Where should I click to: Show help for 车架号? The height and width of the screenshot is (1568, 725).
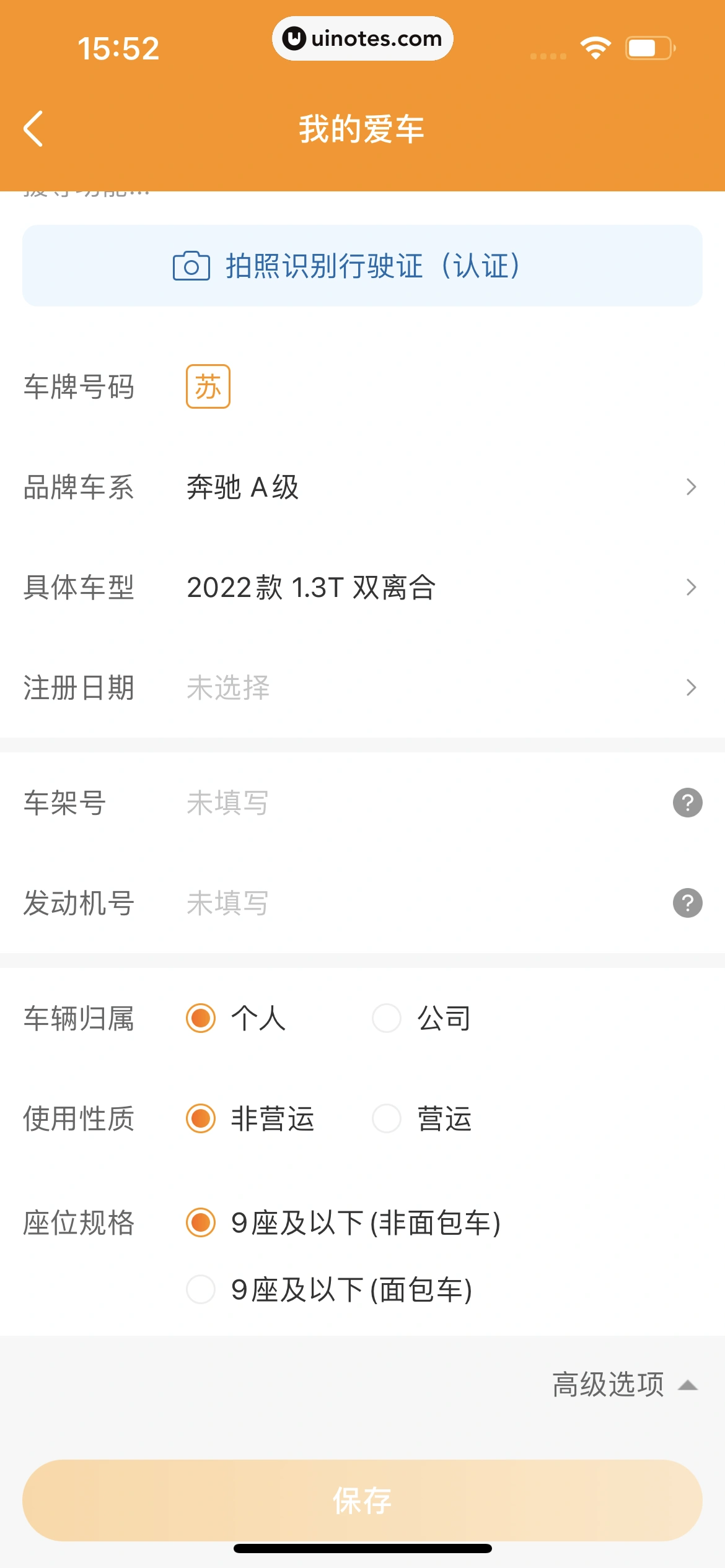pos(687,803)
